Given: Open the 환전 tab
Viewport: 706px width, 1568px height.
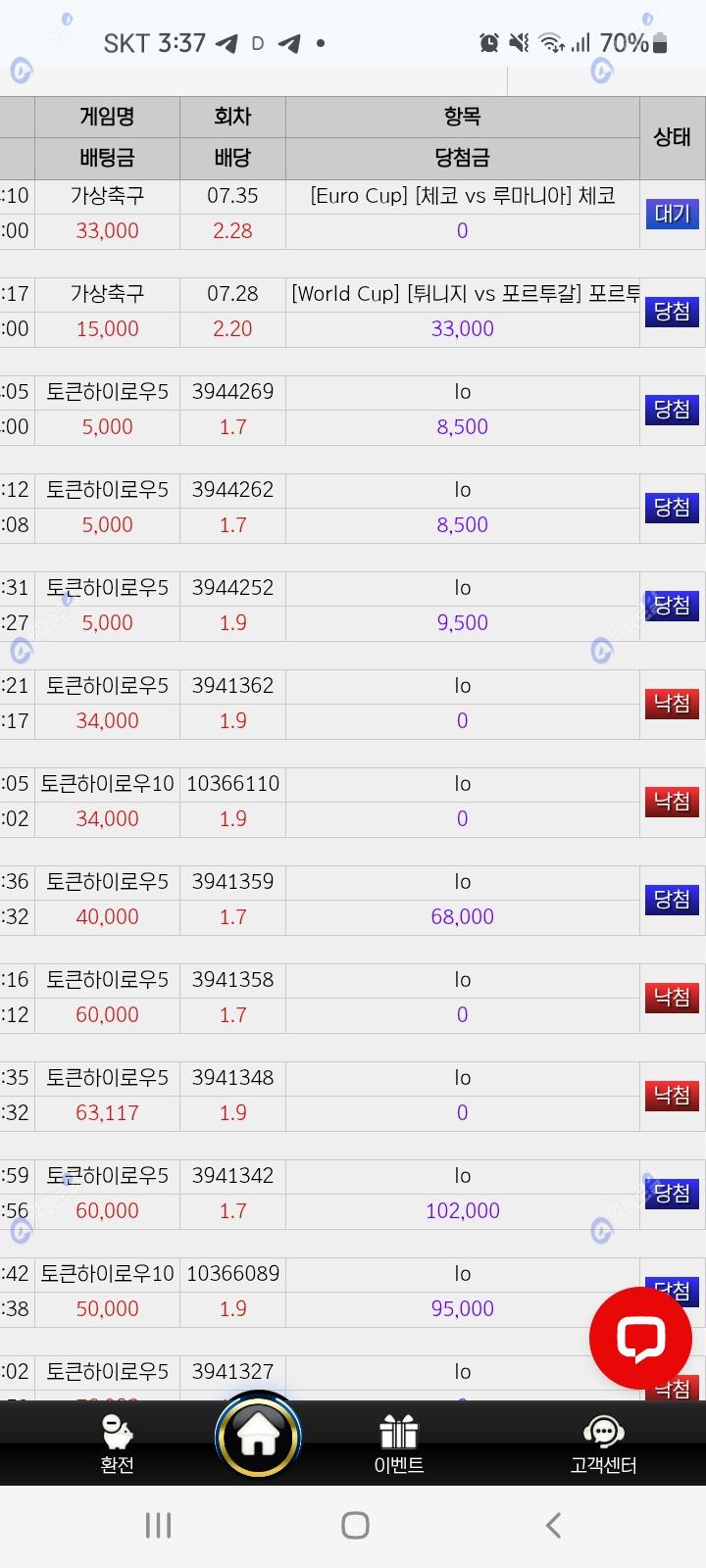Looking at the screenshot, I should tap(117, 1444).
